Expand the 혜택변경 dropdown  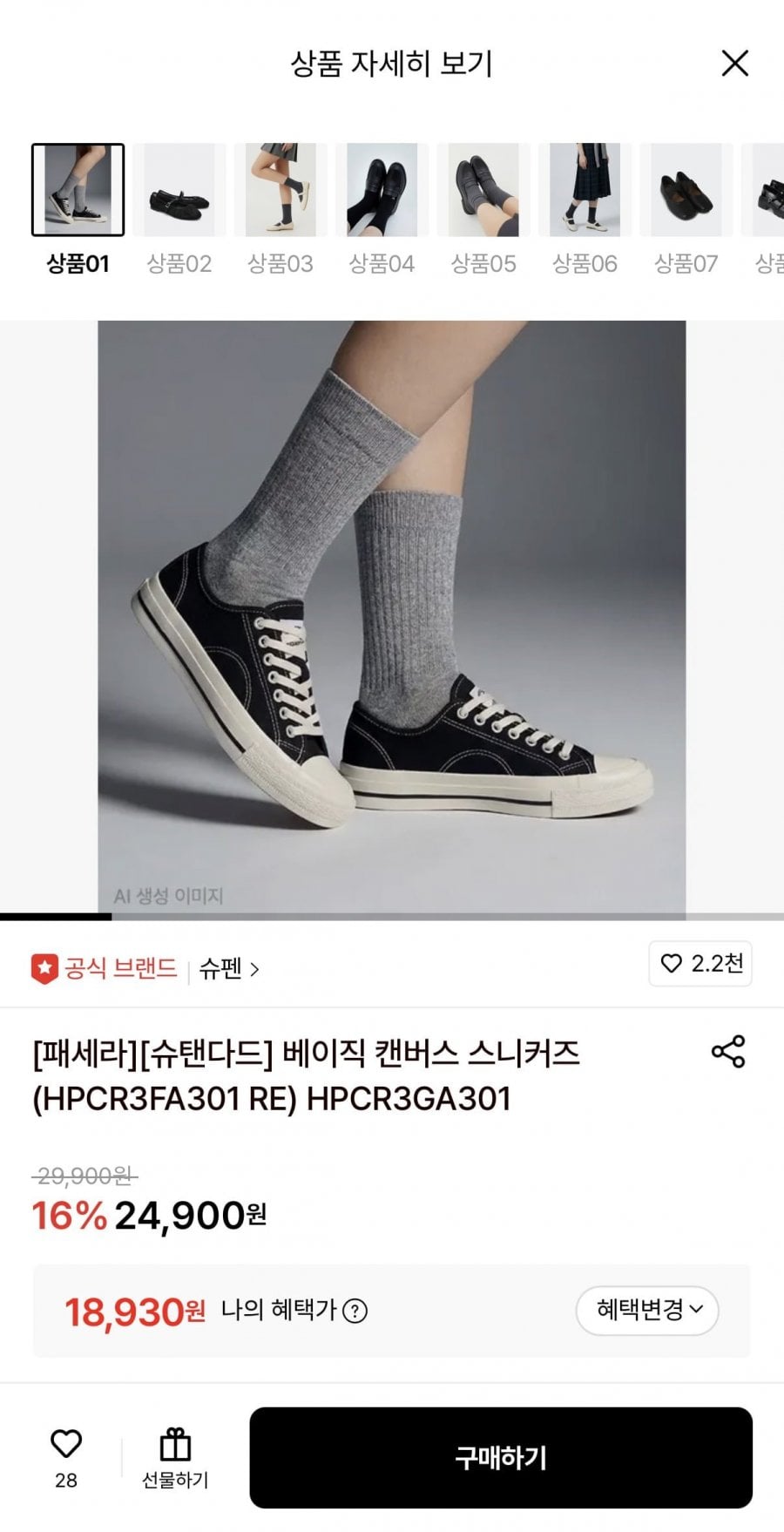click(647, 1310)
